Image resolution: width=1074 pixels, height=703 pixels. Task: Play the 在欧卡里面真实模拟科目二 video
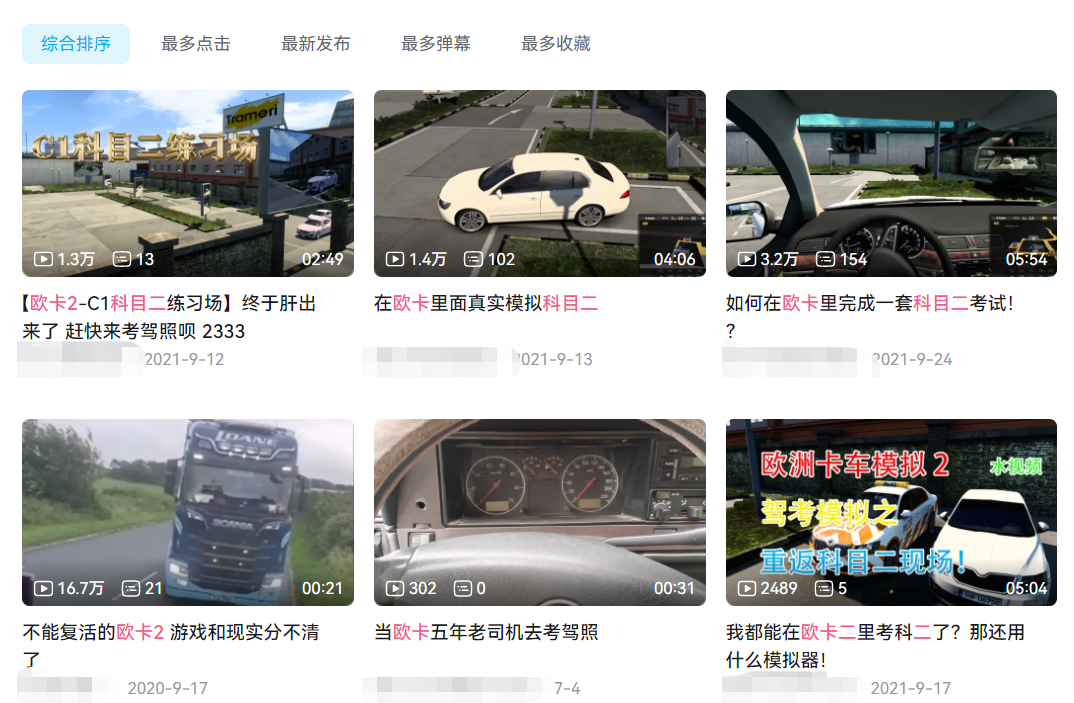pos(540,183)
